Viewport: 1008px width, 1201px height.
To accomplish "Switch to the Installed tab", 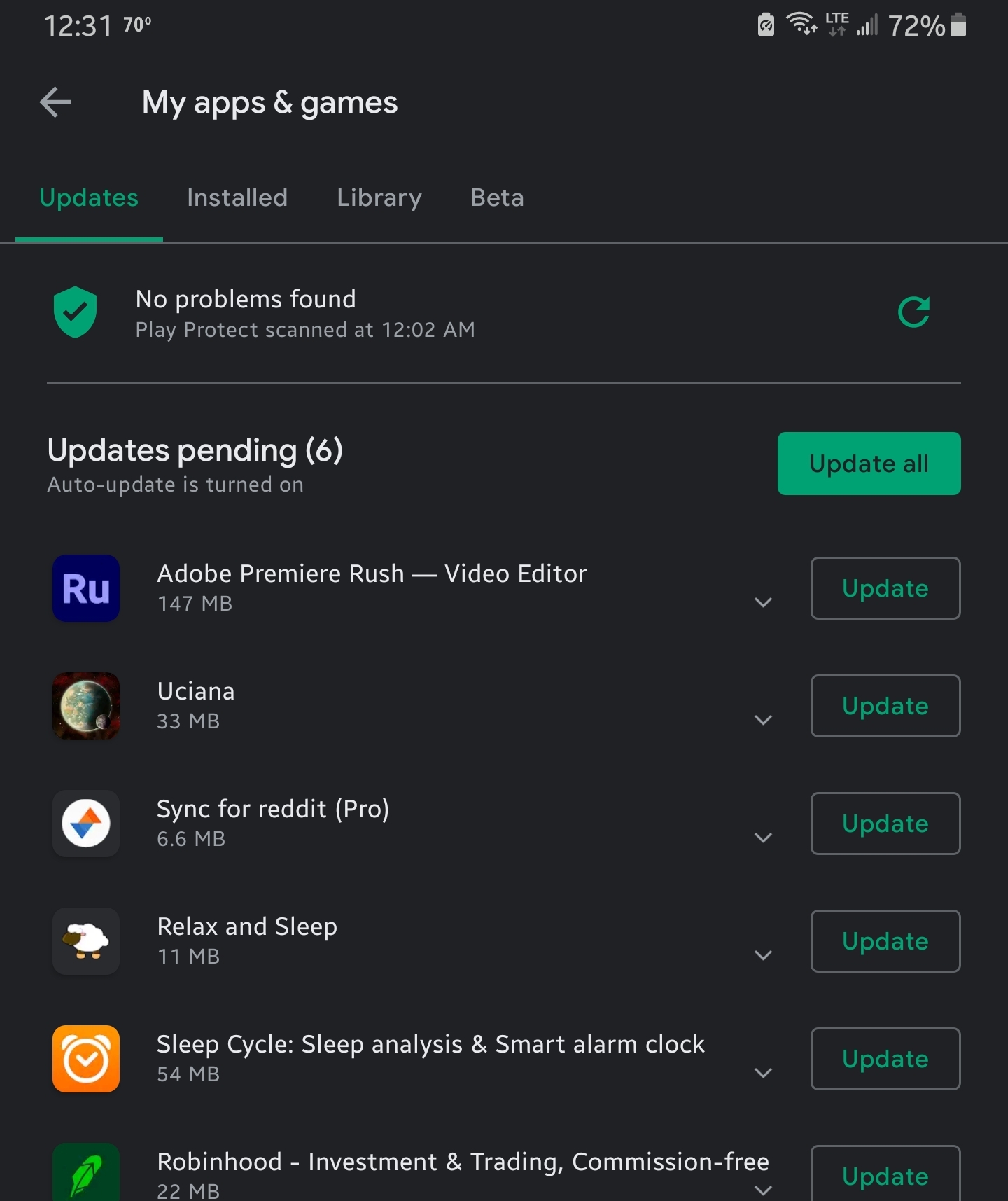I will pyautogui.click(x=237, y=198).
